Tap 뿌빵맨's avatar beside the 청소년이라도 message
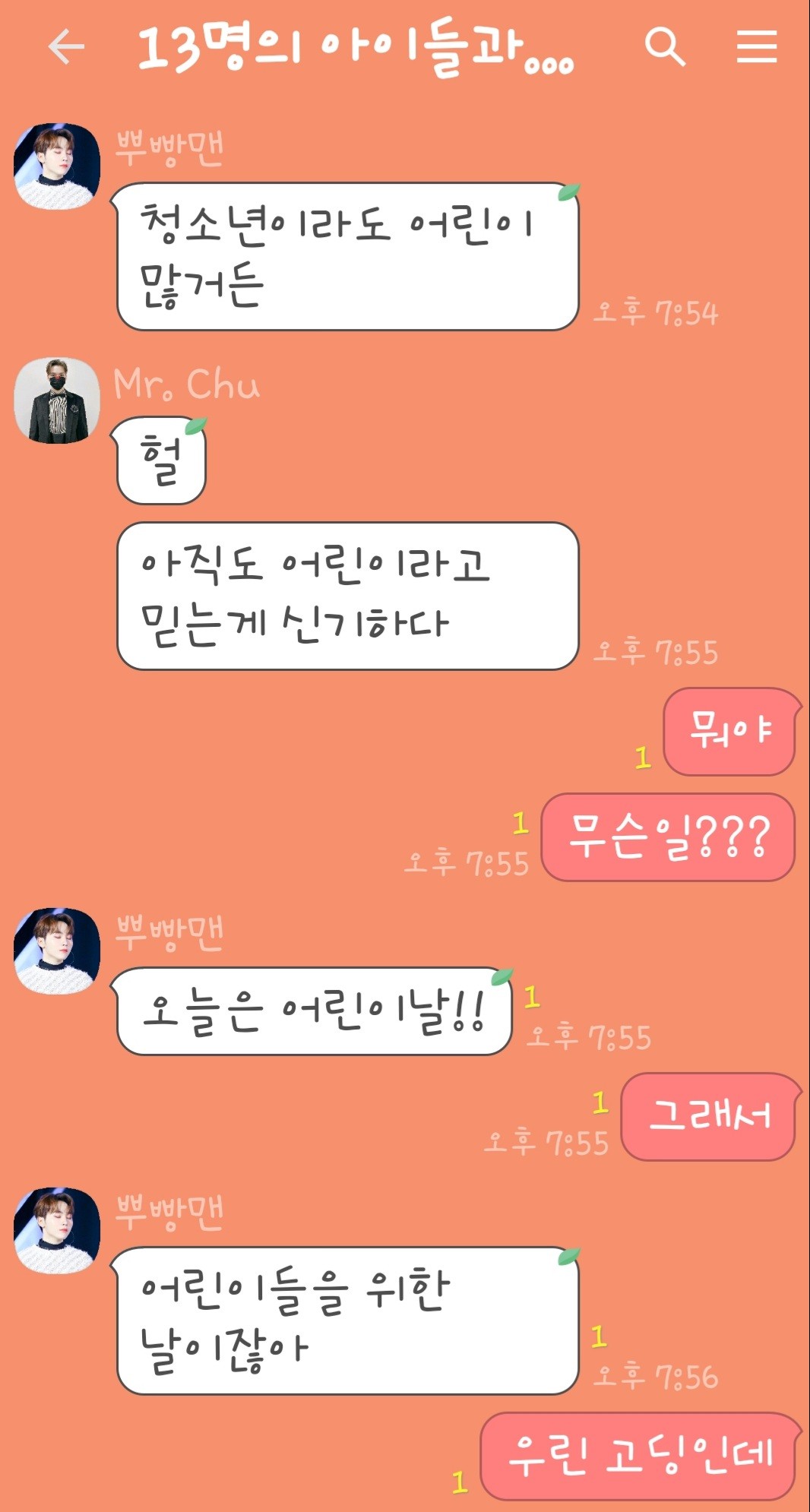 coord(57,166)
